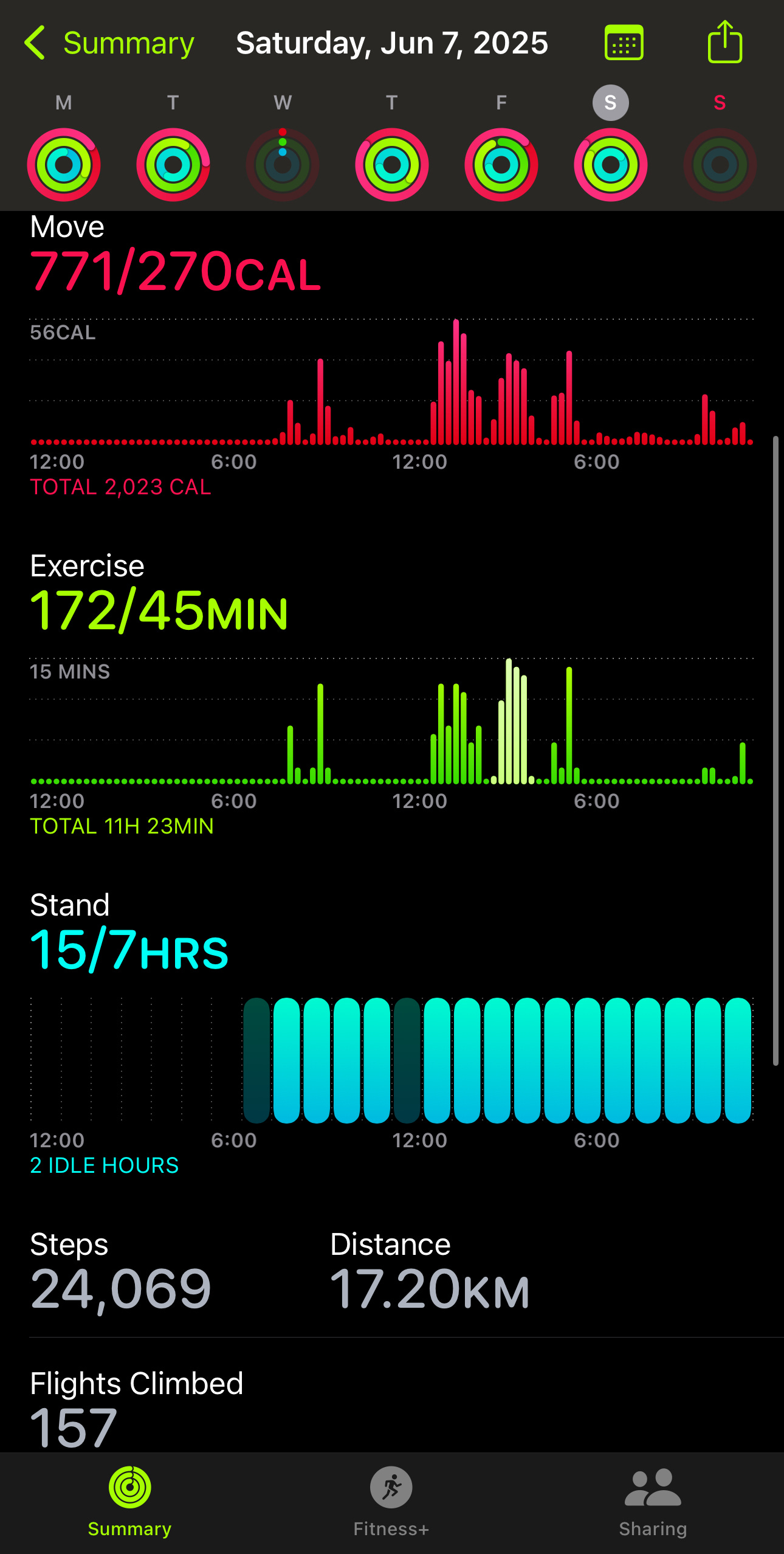Go back to Summary

tap(109, 43)
